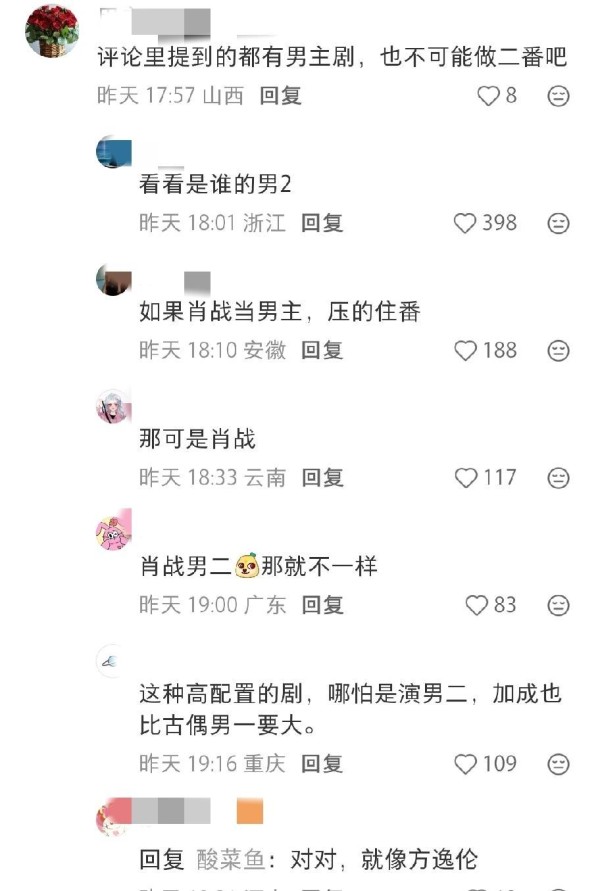Reply to the comment '那可是肖战'

(322, 478)
